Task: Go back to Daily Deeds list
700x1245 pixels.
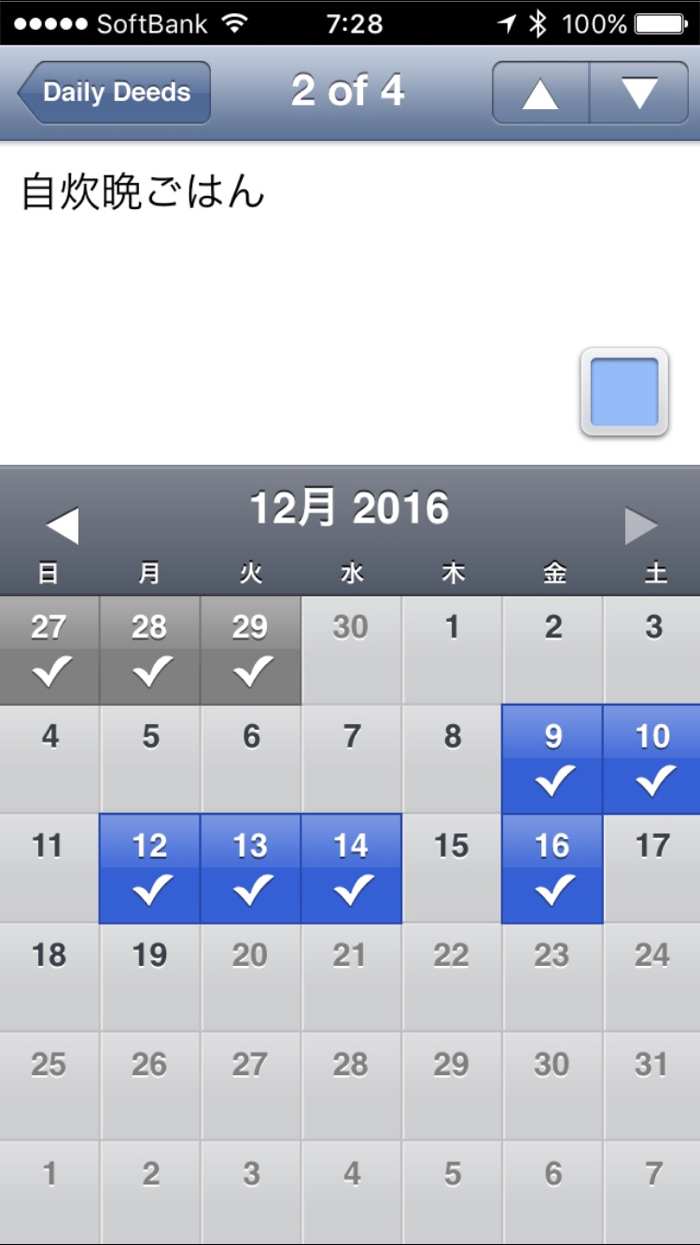Action: [x=114, y=93]
